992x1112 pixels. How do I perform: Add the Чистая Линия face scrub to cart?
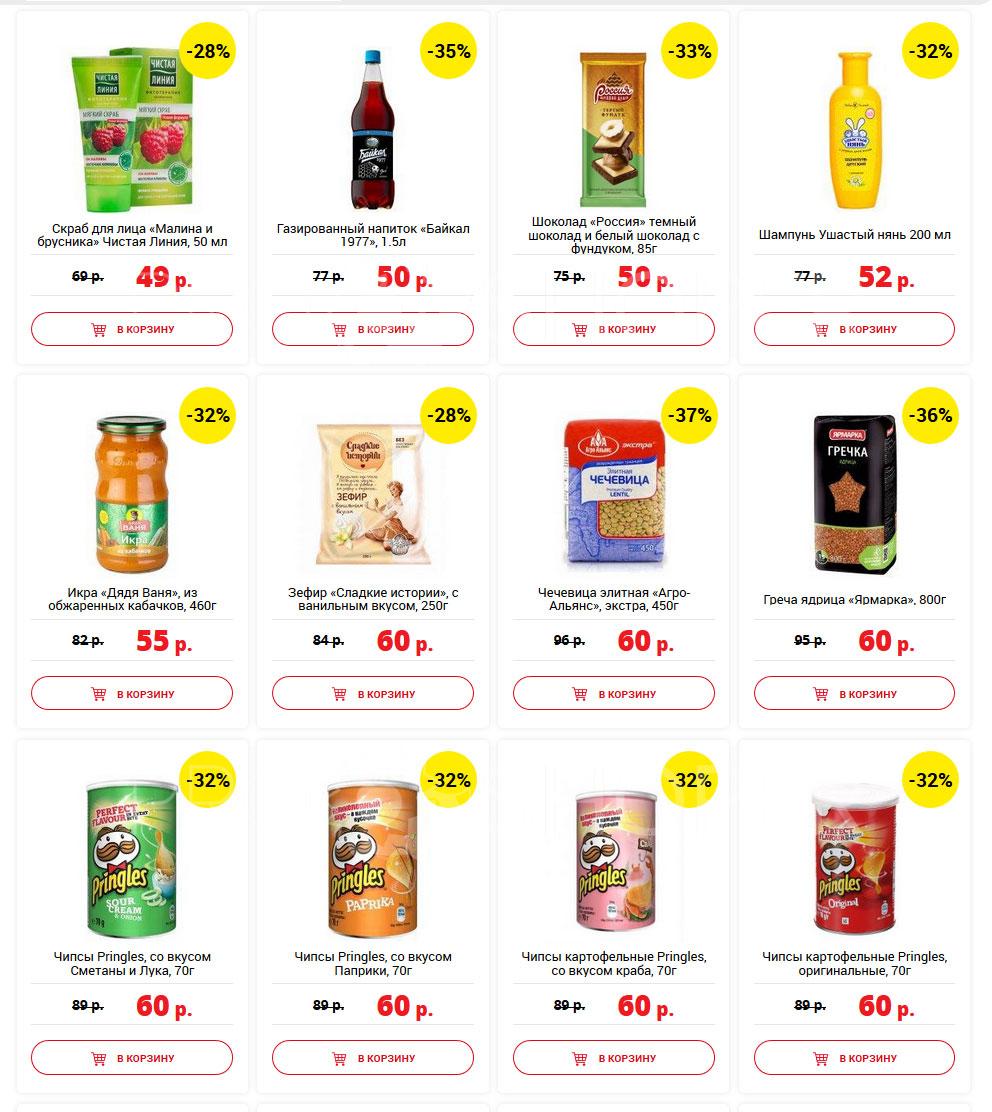[132, 329]
